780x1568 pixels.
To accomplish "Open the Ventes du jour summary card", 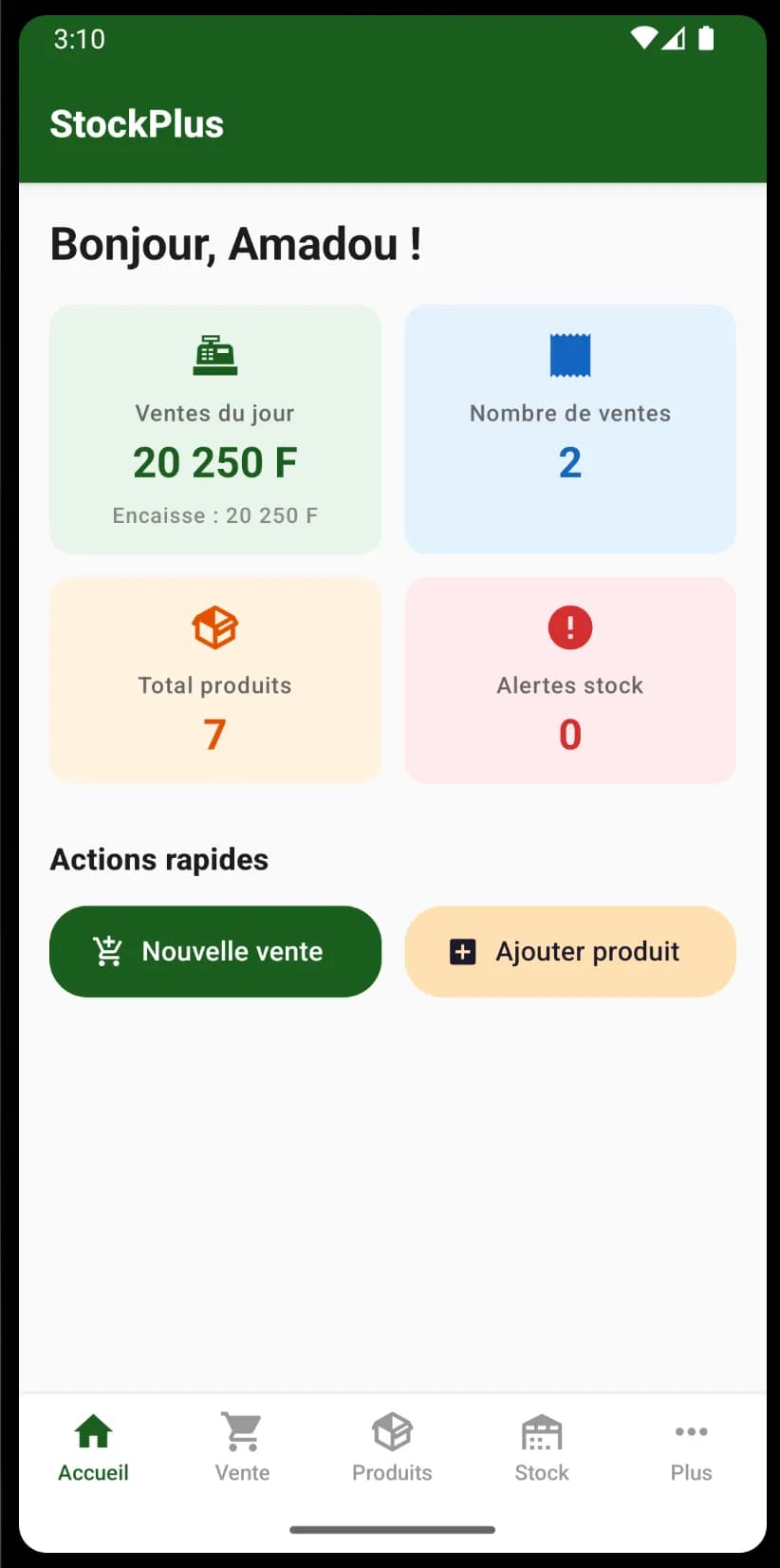I will tap(215, 429).
